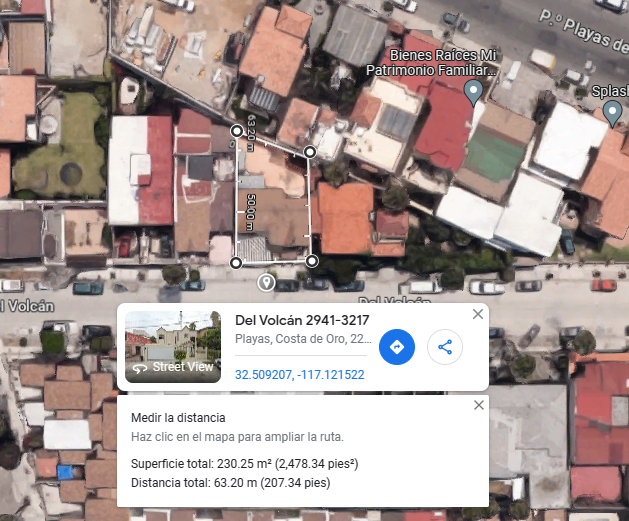The height and width of the screenshot is (521, 629).
Task: Select the dropped gray location pin
Action: point(266,282)
